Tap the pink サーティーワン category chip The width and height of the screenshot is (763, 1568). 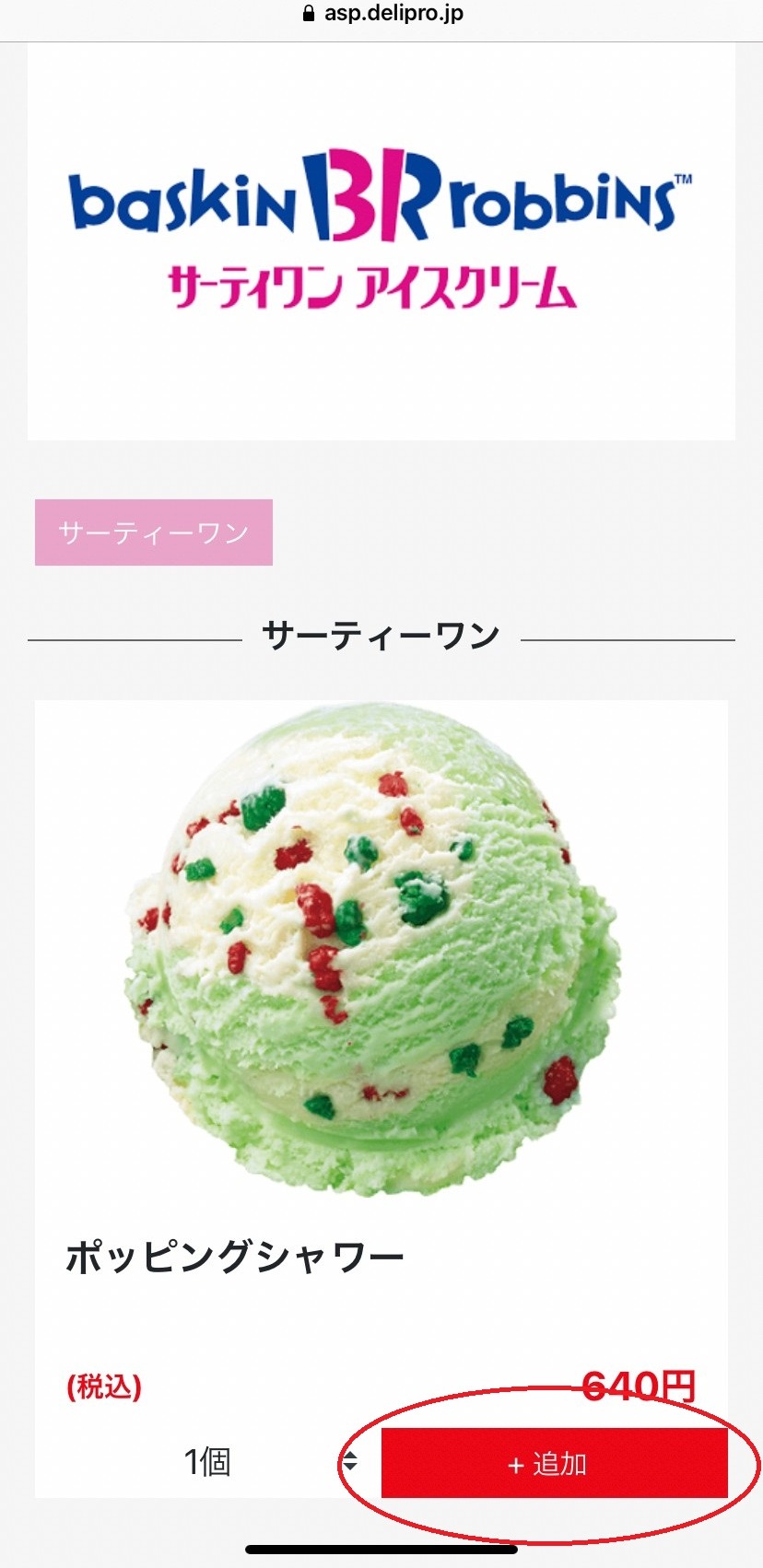coord(154,532)
